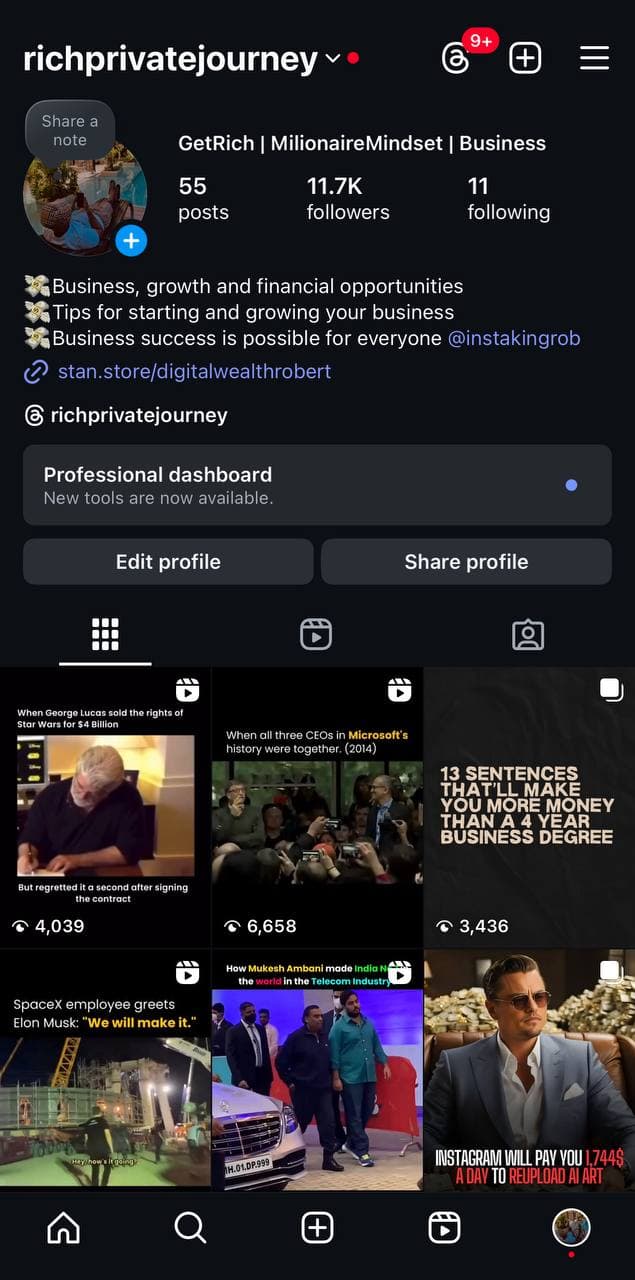Create a new post from top bar
This screenshot has height=1280, width=635.
point(525,58)
